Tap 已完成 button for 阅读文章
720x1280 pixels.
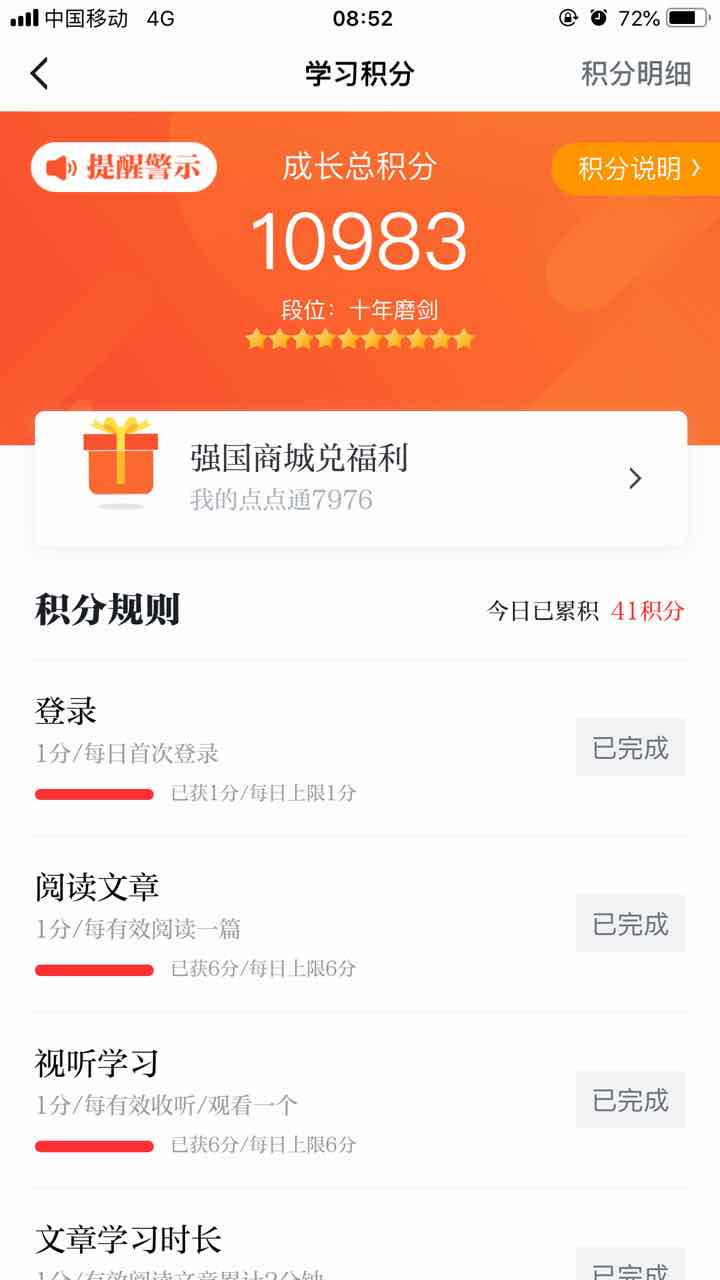pyautogui.click(x=630, y=923)
